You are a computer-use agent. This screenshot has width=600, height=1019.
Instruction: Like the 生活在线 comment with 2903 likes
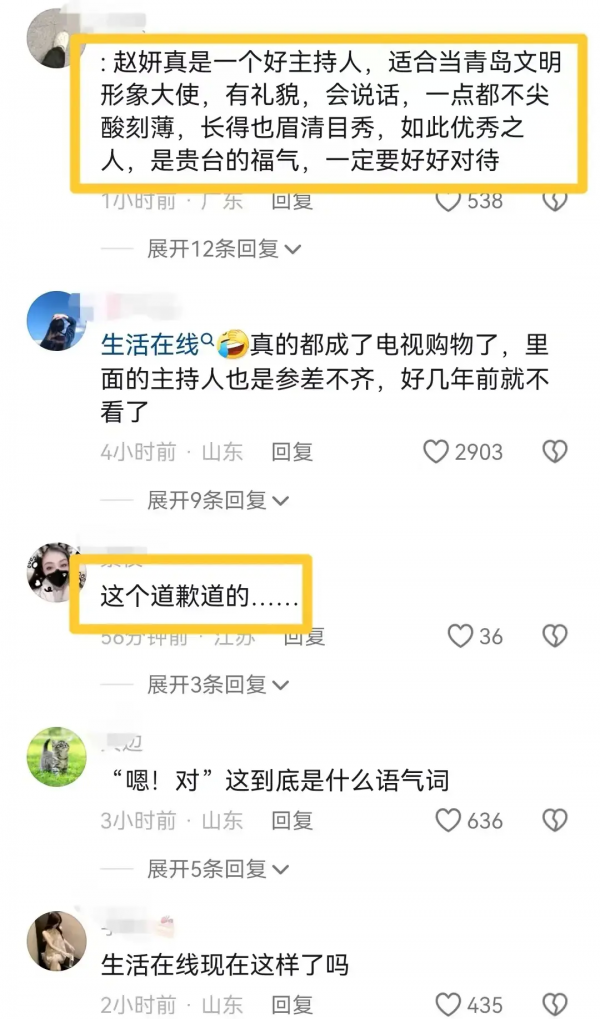coord(437,452)
